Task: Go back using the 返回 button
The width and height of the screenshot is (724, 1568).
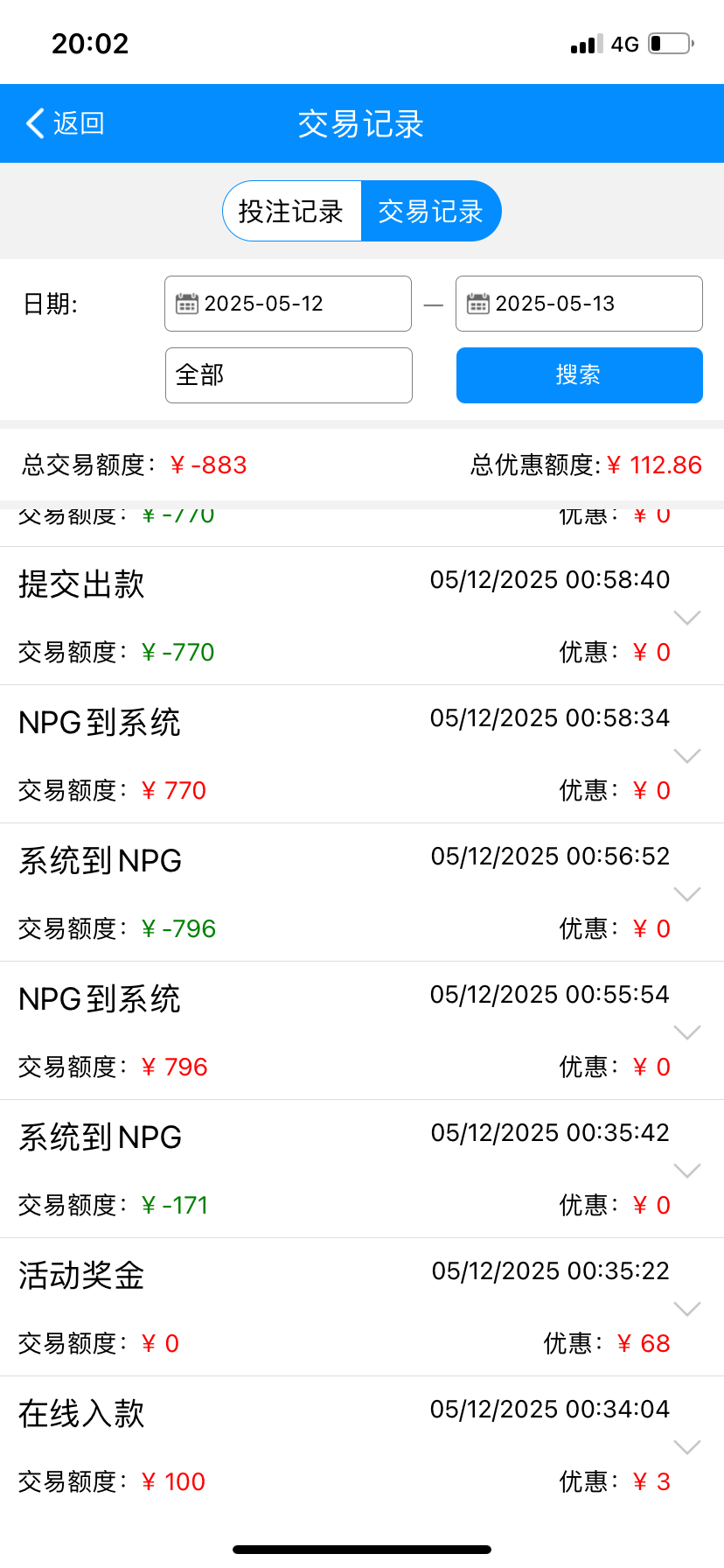Action: pyautogui.click(x=66, y=123)
